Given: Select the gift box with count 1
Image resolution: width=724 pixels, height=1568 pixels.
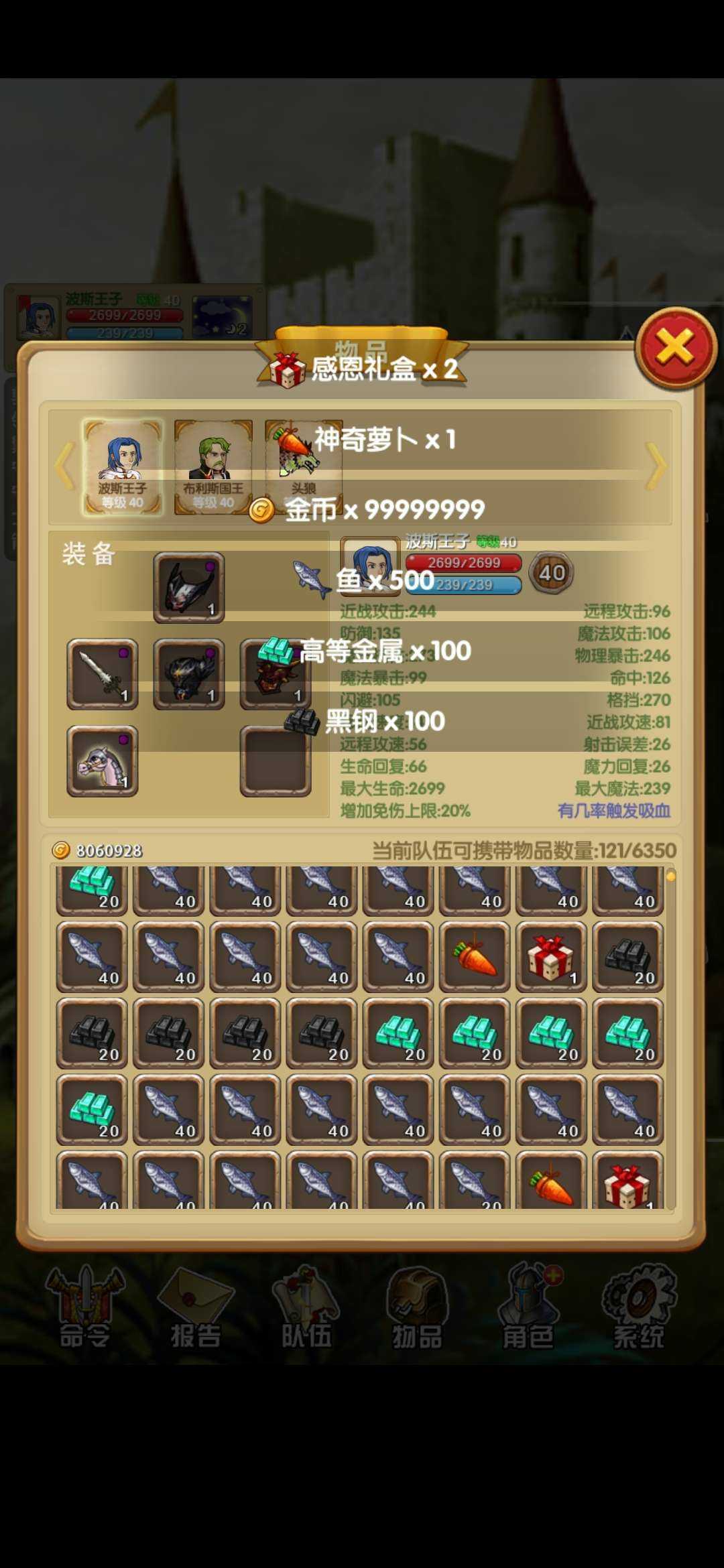Looking at the screenshot, I should pos(551,957).
